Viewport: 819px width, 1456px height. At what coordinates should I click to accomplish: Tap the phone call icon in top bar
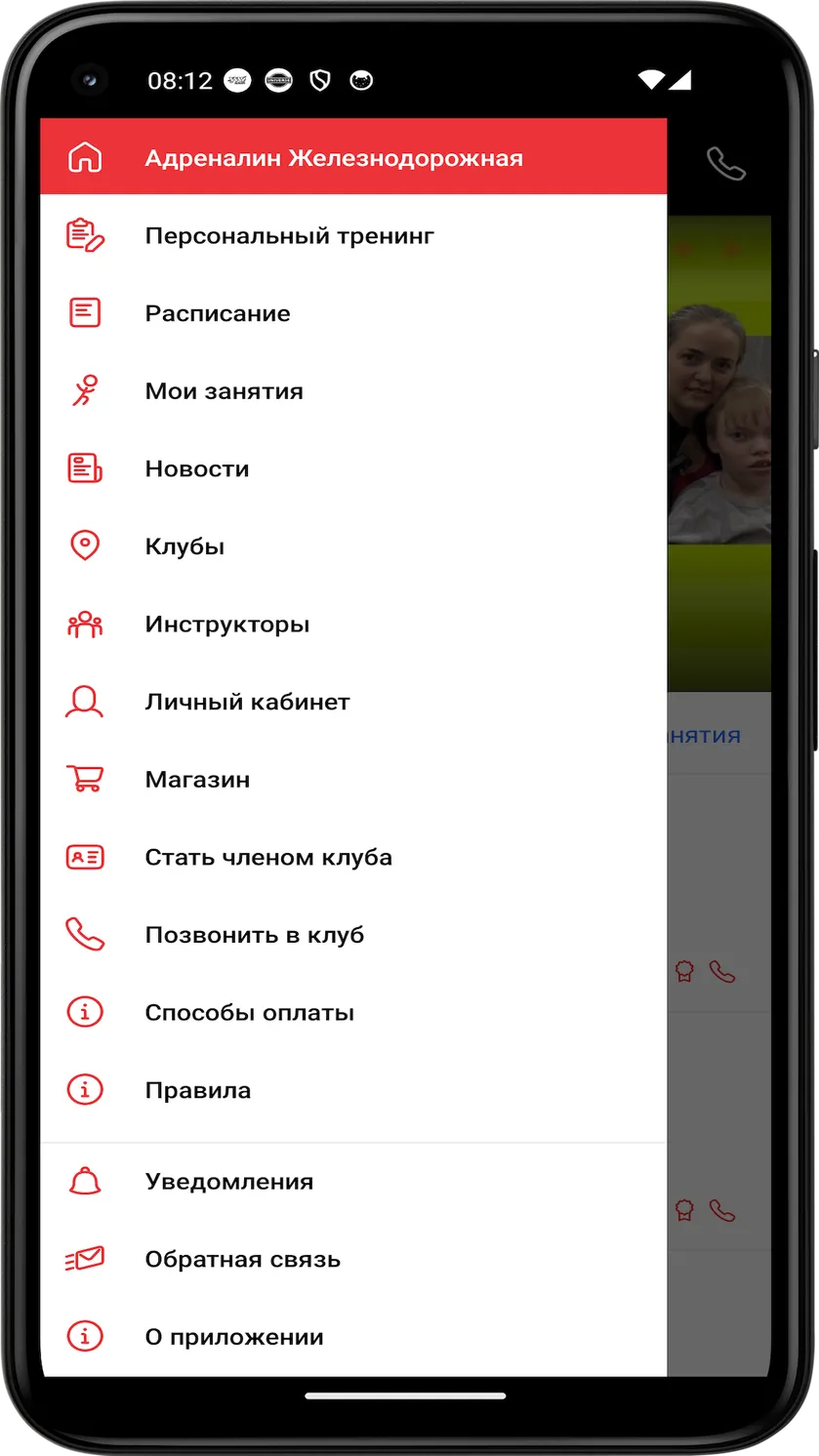[x=726, y=164]
